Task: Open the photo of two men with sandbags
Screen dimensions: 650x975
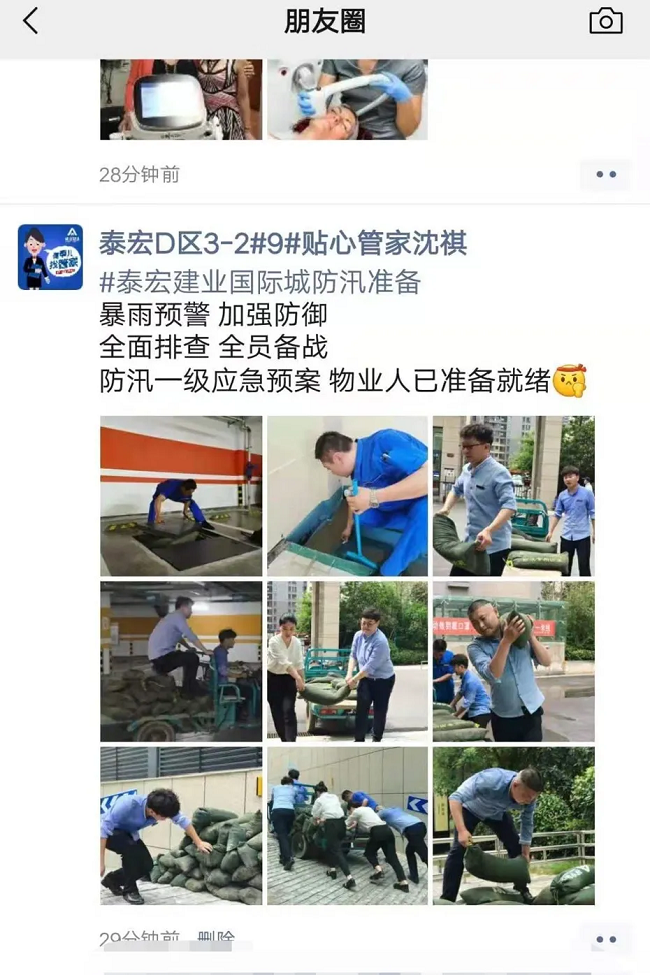Action: (x=513, y=496)
